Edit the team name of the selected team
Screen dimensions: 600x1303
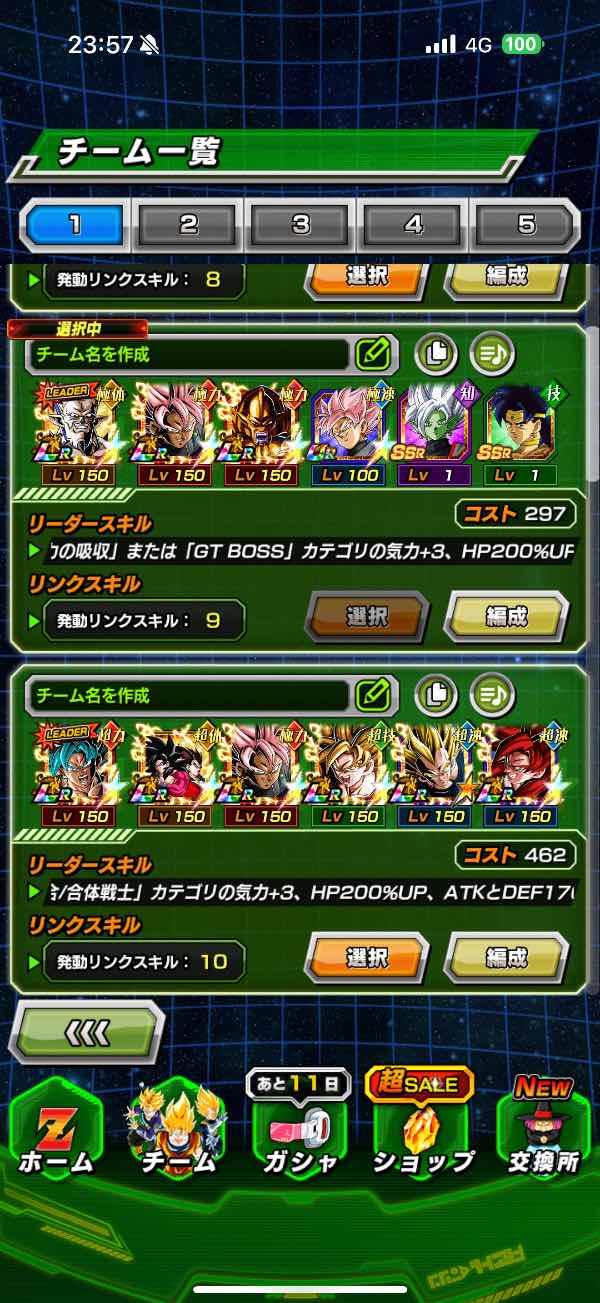coord(372,353)
